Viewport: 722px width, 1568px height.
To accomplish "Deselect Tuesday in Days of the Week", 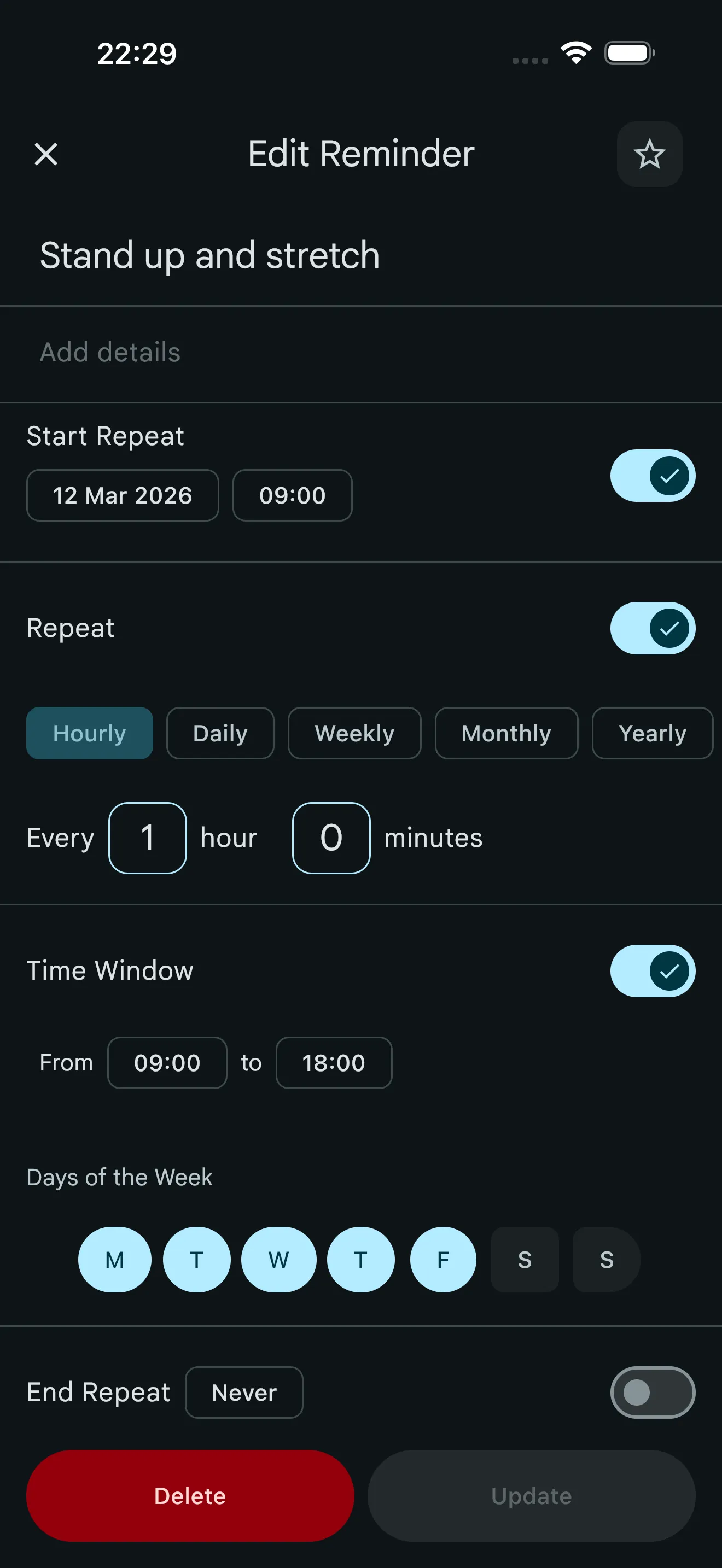I will click(x=196, y=1261).
